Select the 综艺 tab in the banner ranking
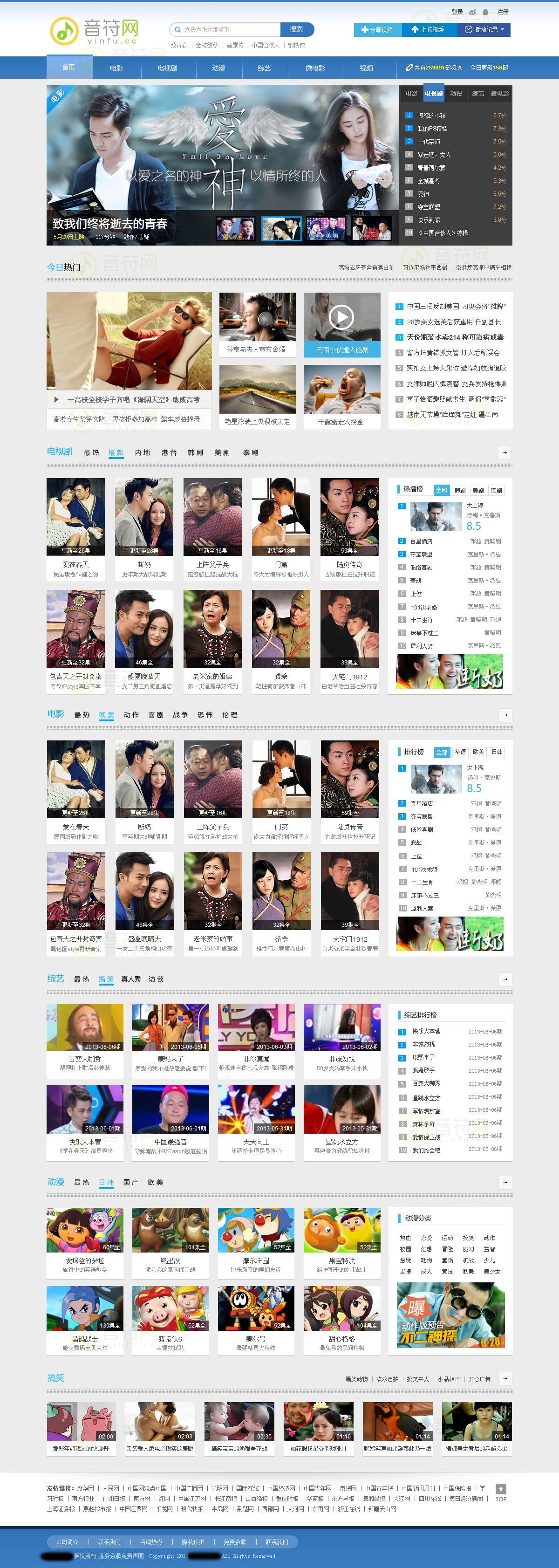Viewport: 559px width, 1568px height. tap(478, 94)
